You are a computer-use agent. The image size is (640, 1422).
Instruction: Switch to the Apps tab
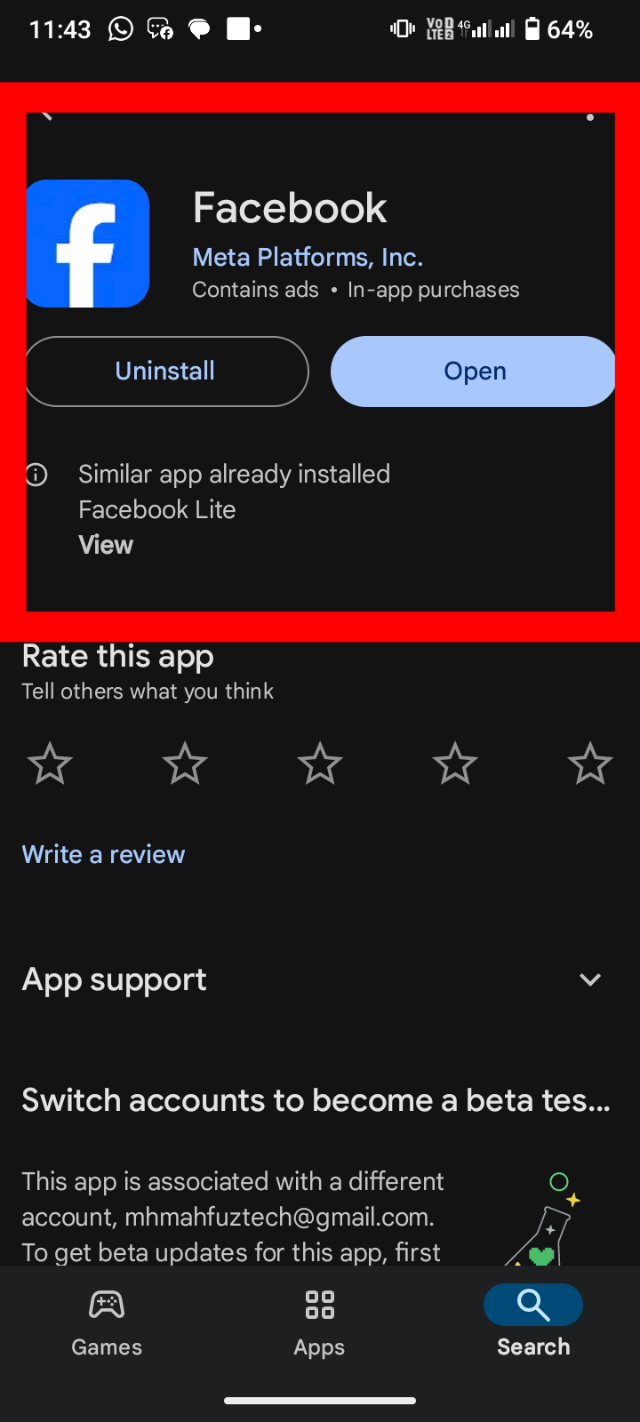[319, 1322]
